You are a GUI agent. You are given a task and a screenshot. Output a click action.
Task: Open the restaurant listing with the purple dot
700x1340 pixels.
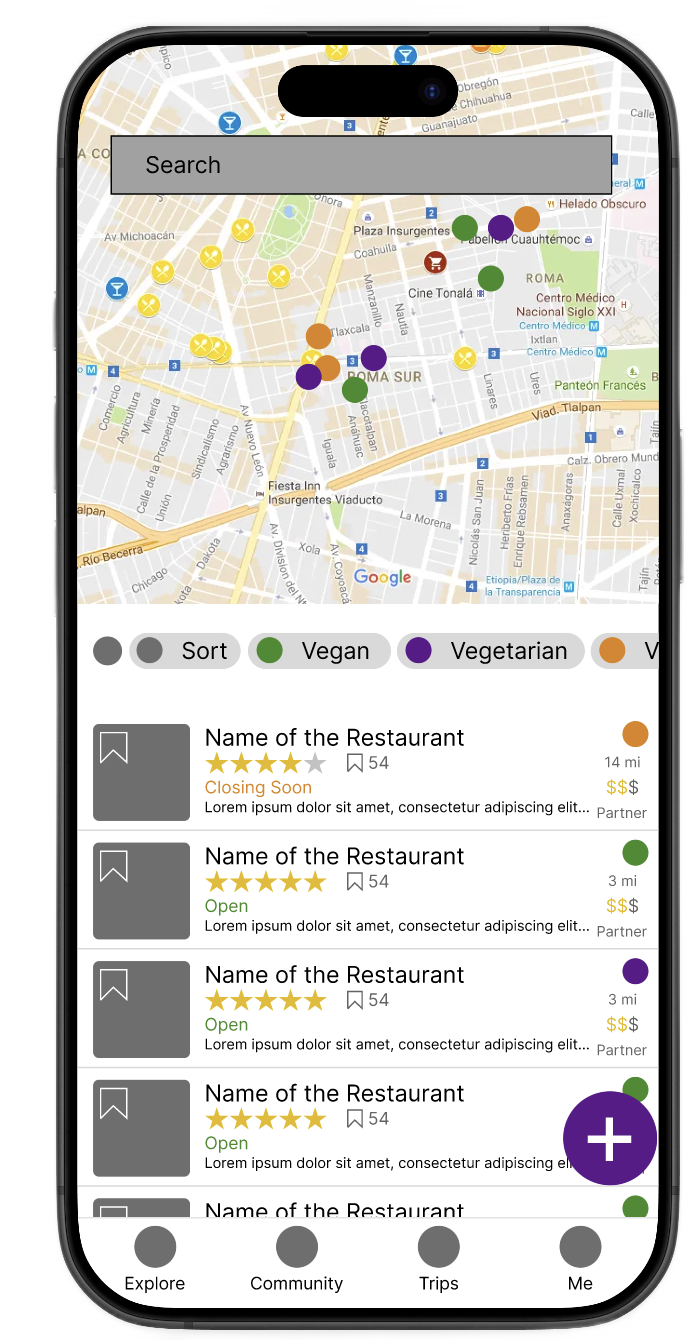click(x=334, y=975)
